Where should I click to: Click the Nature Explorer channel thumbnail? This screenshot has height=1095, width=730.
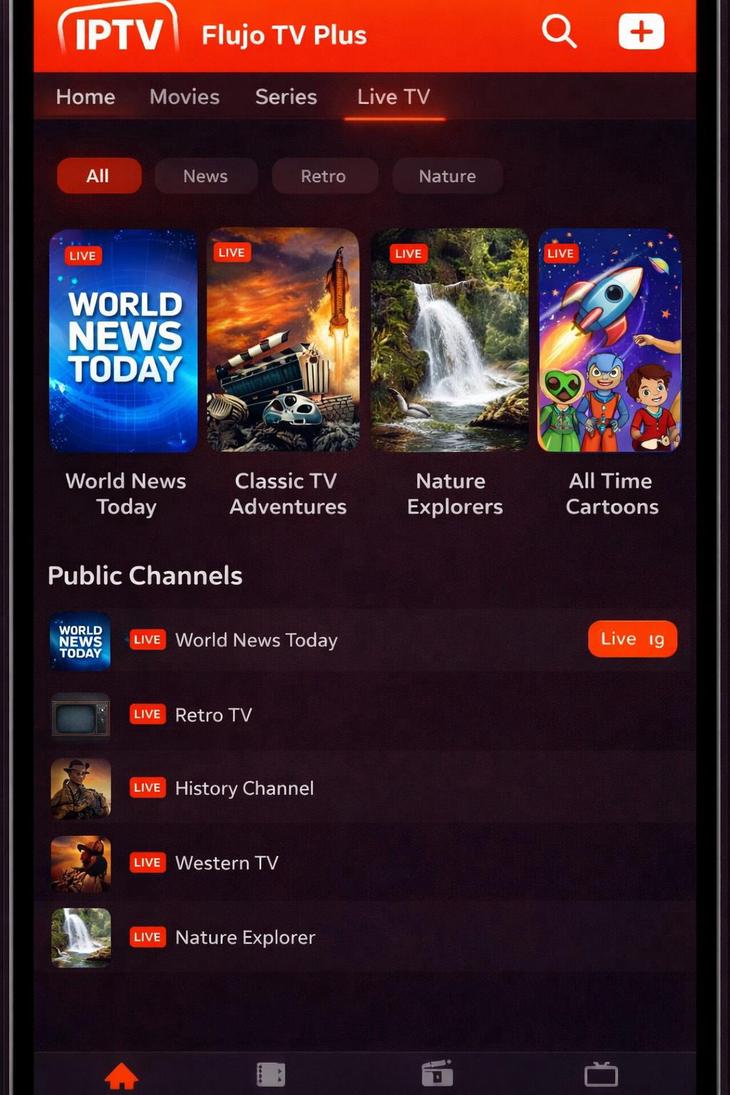[x=80, y=937]
